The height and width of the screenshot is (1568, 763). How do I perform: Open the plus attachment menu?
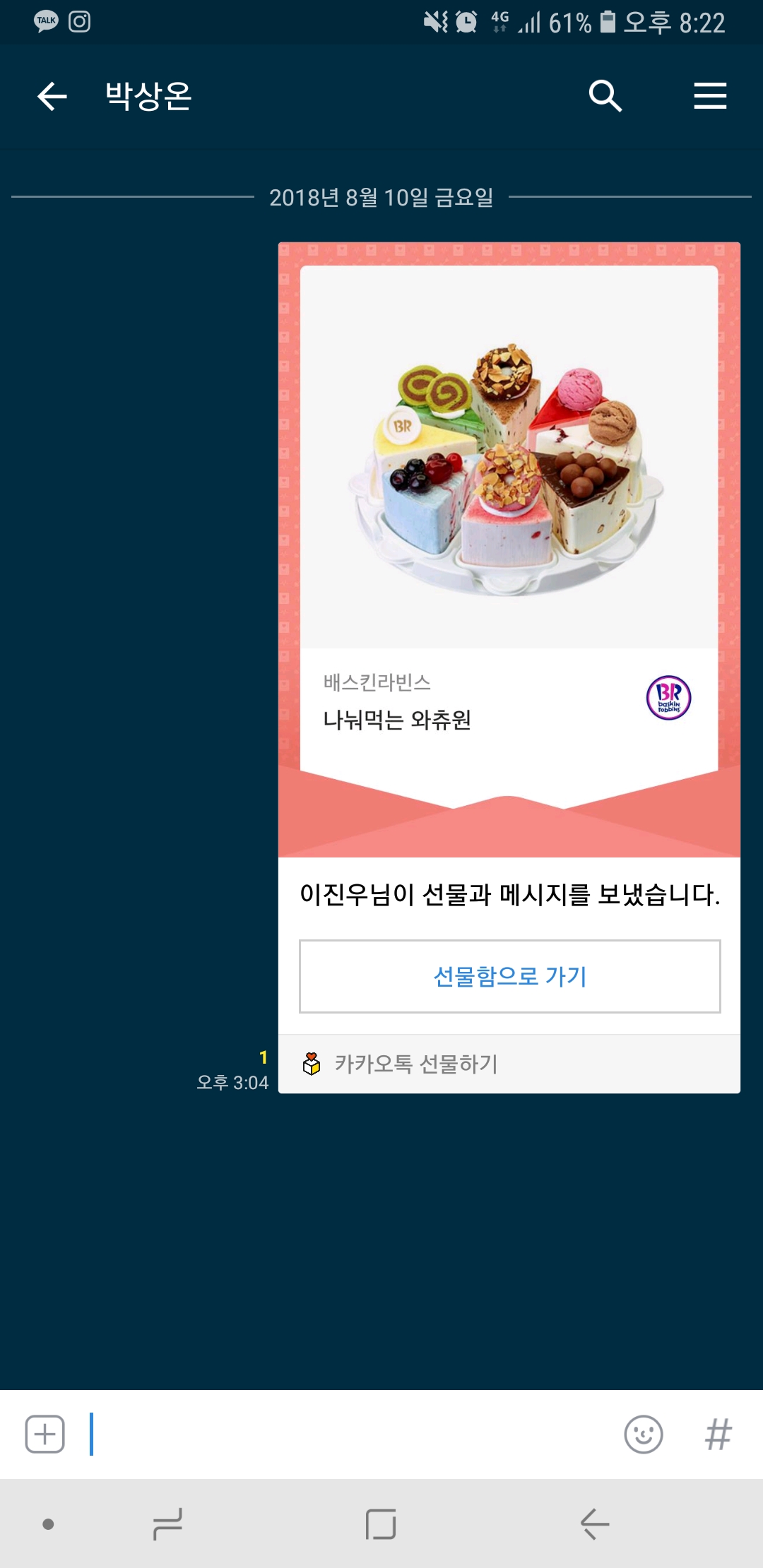[x=45, y=1435]
